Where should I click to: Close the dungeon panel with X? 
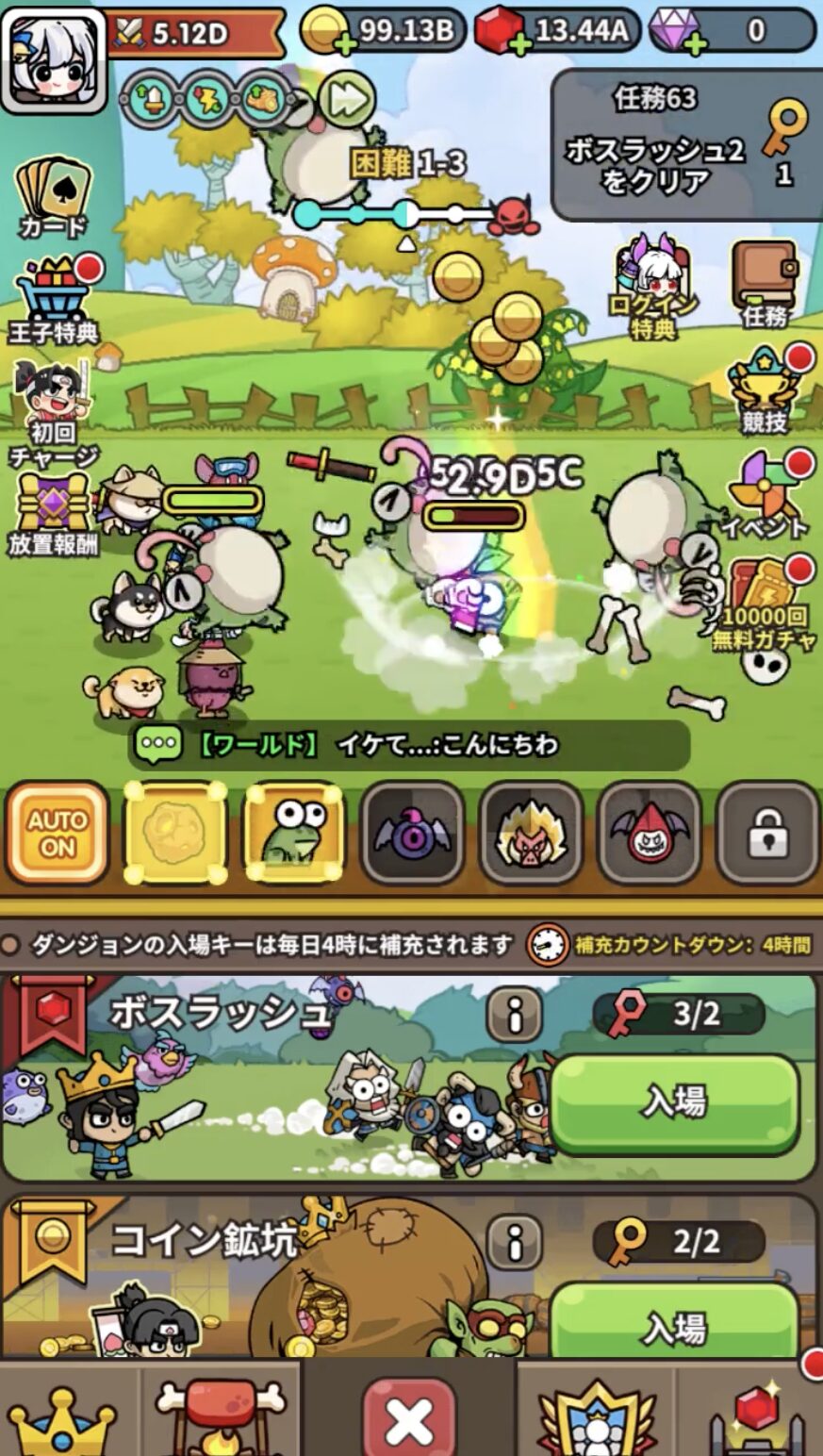coord(409,1418)
